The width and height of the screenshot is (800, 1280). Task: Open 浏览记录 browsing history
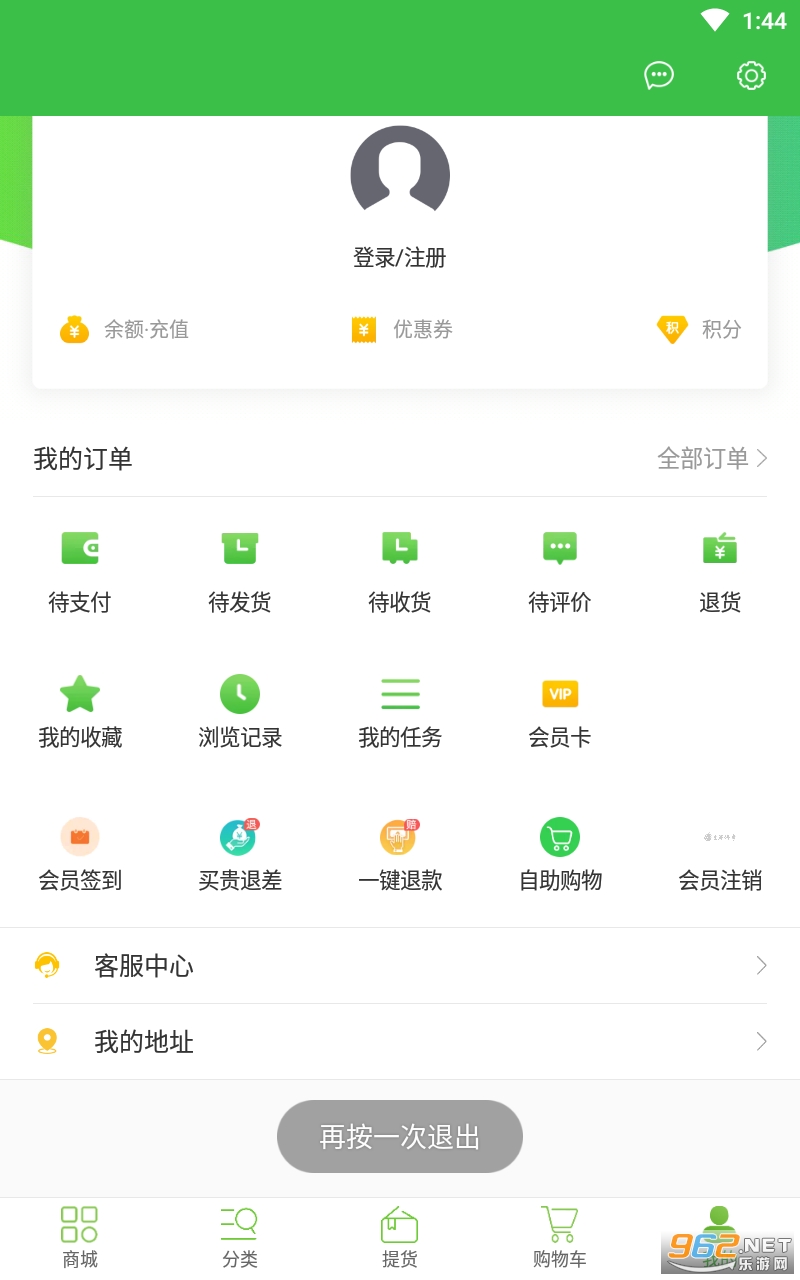click(240, 710)
